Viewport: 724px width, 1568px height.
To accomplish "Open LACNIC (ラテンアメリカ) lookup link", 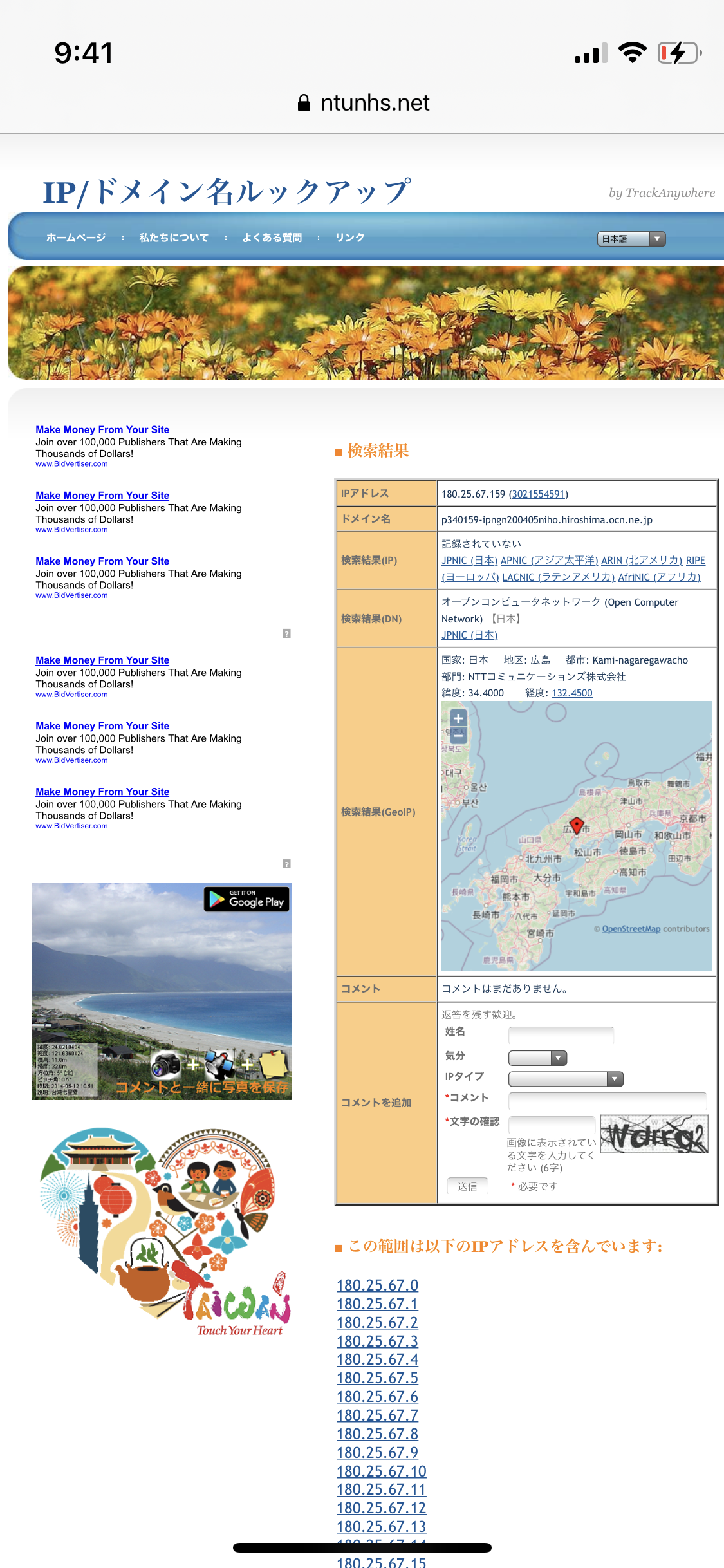I will (x=558, y=577).
